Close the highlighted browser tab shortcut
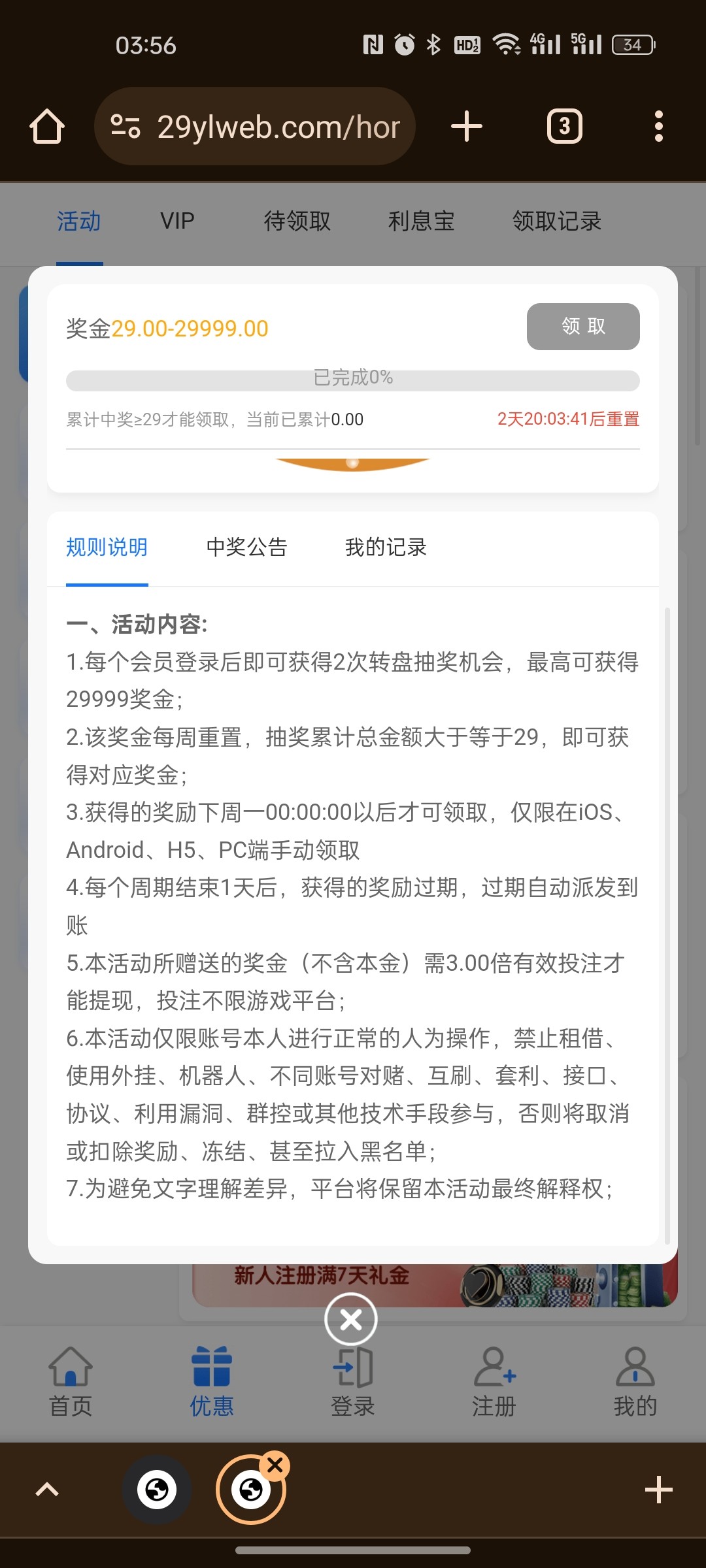This screenshot has height=1568, width=706. click(275, 1465)
